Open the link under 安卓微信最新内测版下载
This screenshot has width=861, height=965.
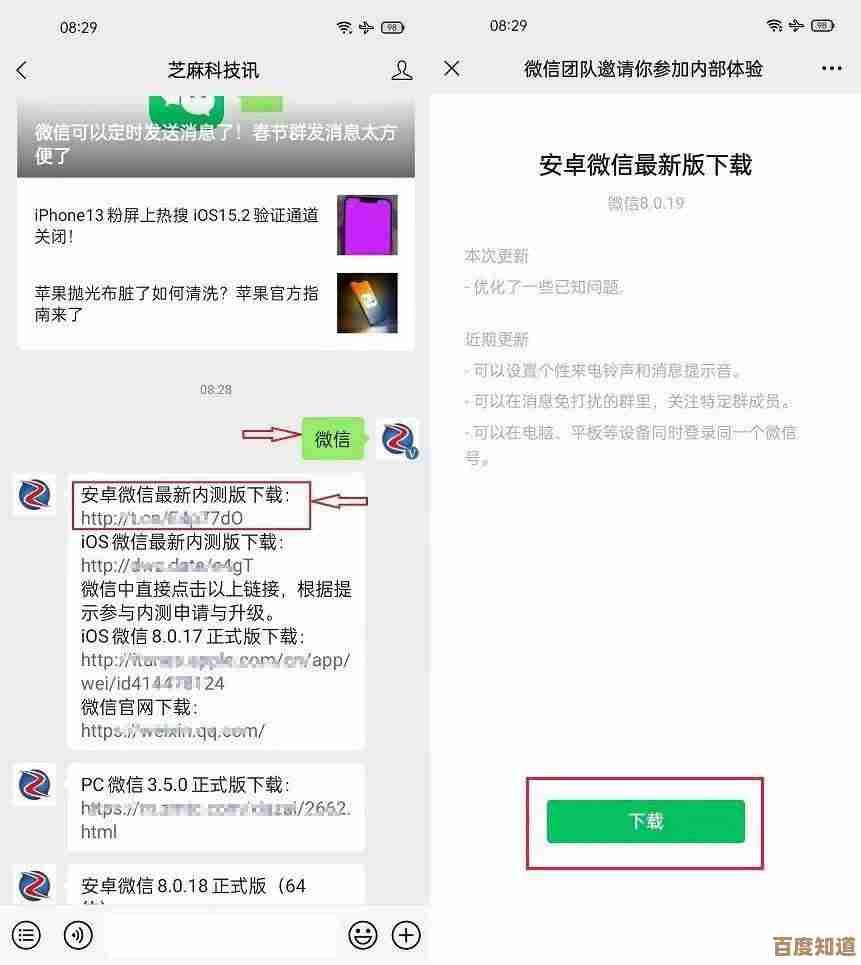162,518
